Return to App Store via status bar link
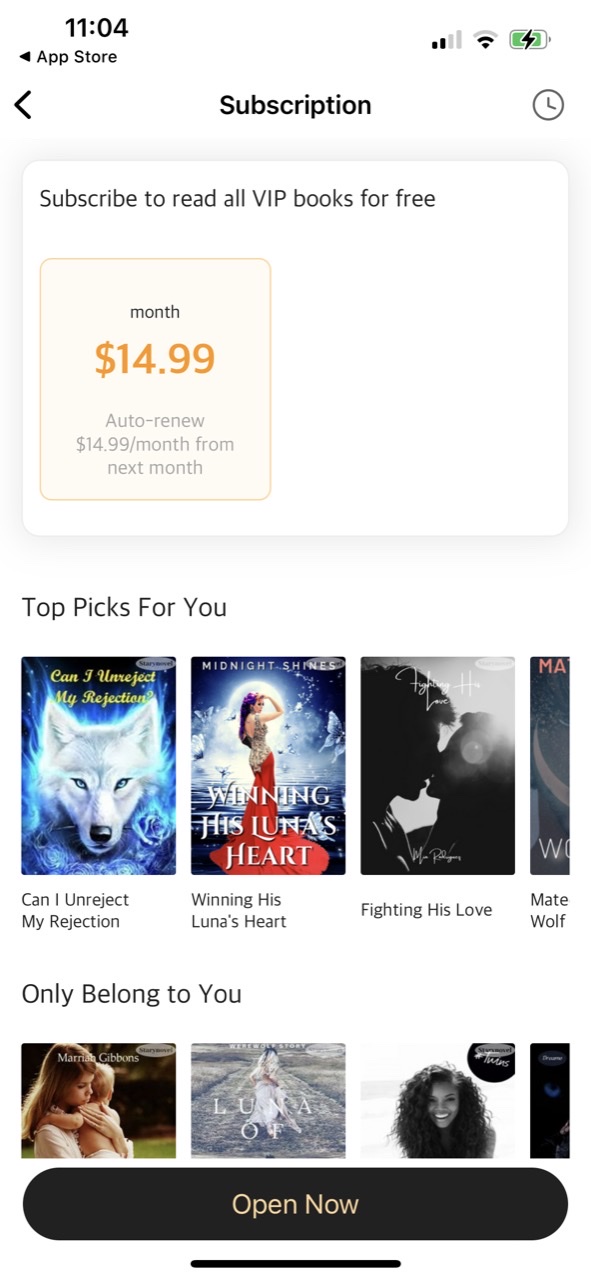Screen dimensions: 591x1280 (68, 57)
